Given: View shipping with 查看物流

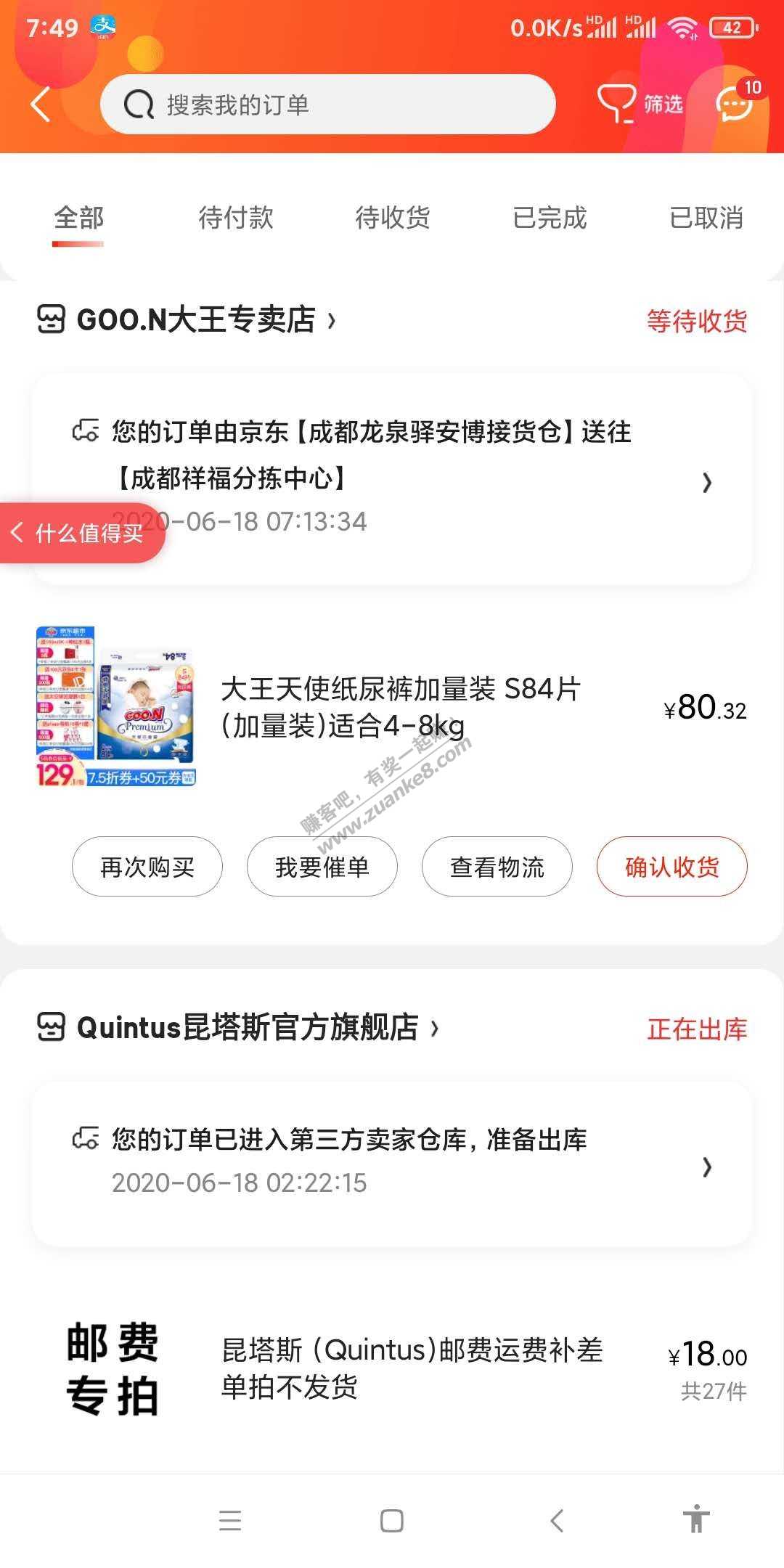Looking at the screenshot, I should (497, 867).
